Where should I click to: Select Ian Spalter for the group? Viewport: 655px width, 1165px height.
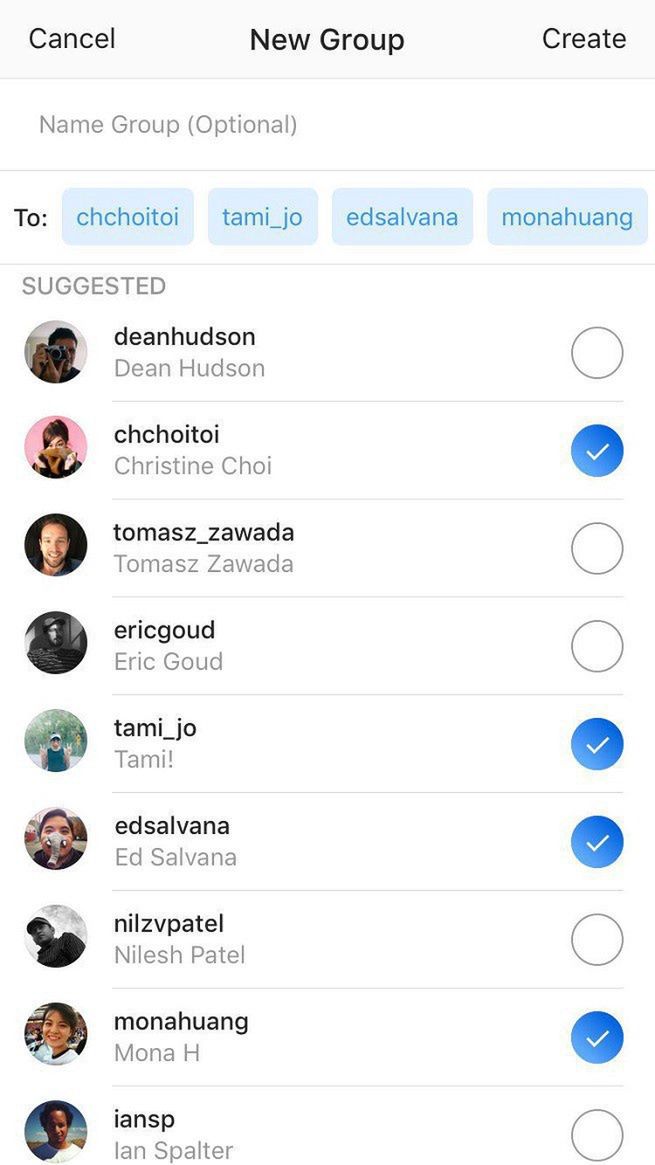pyautogui.click(x=597, y=1135)
